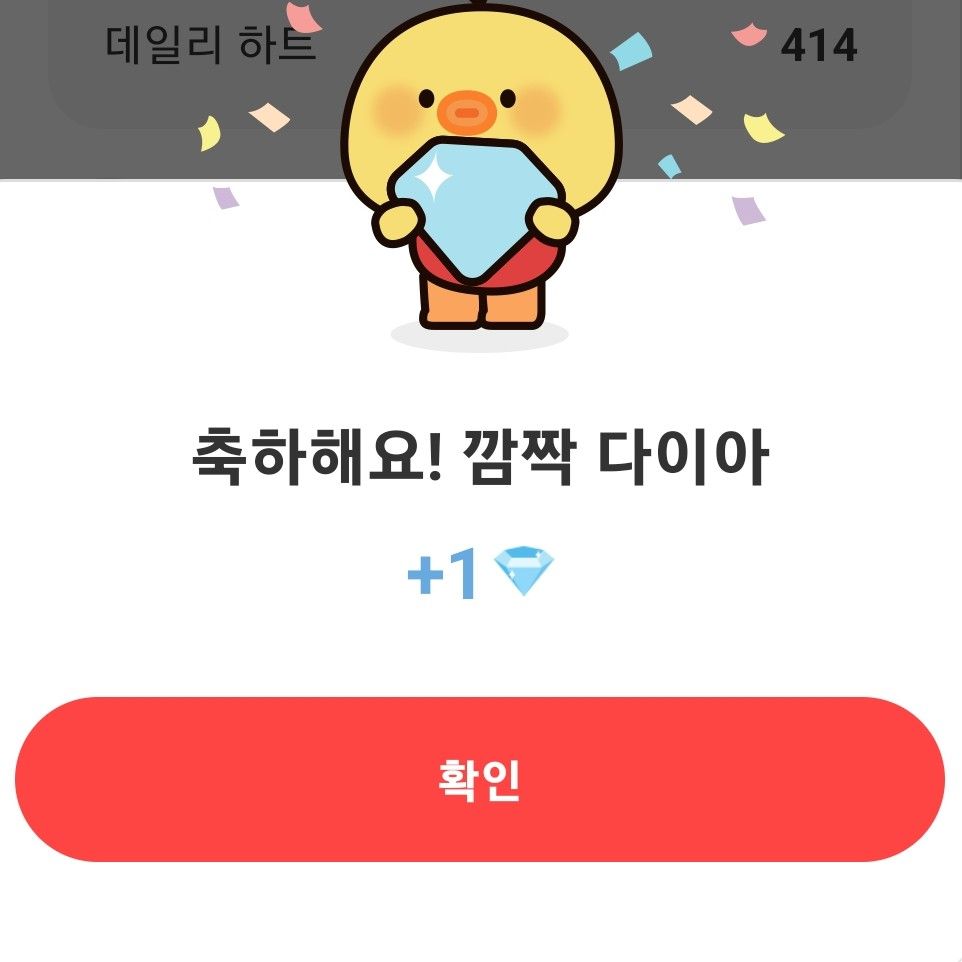Confirm the surprise diamond with 확인
962x962 pixels.
pyautogui.click(x=480, y=780)
